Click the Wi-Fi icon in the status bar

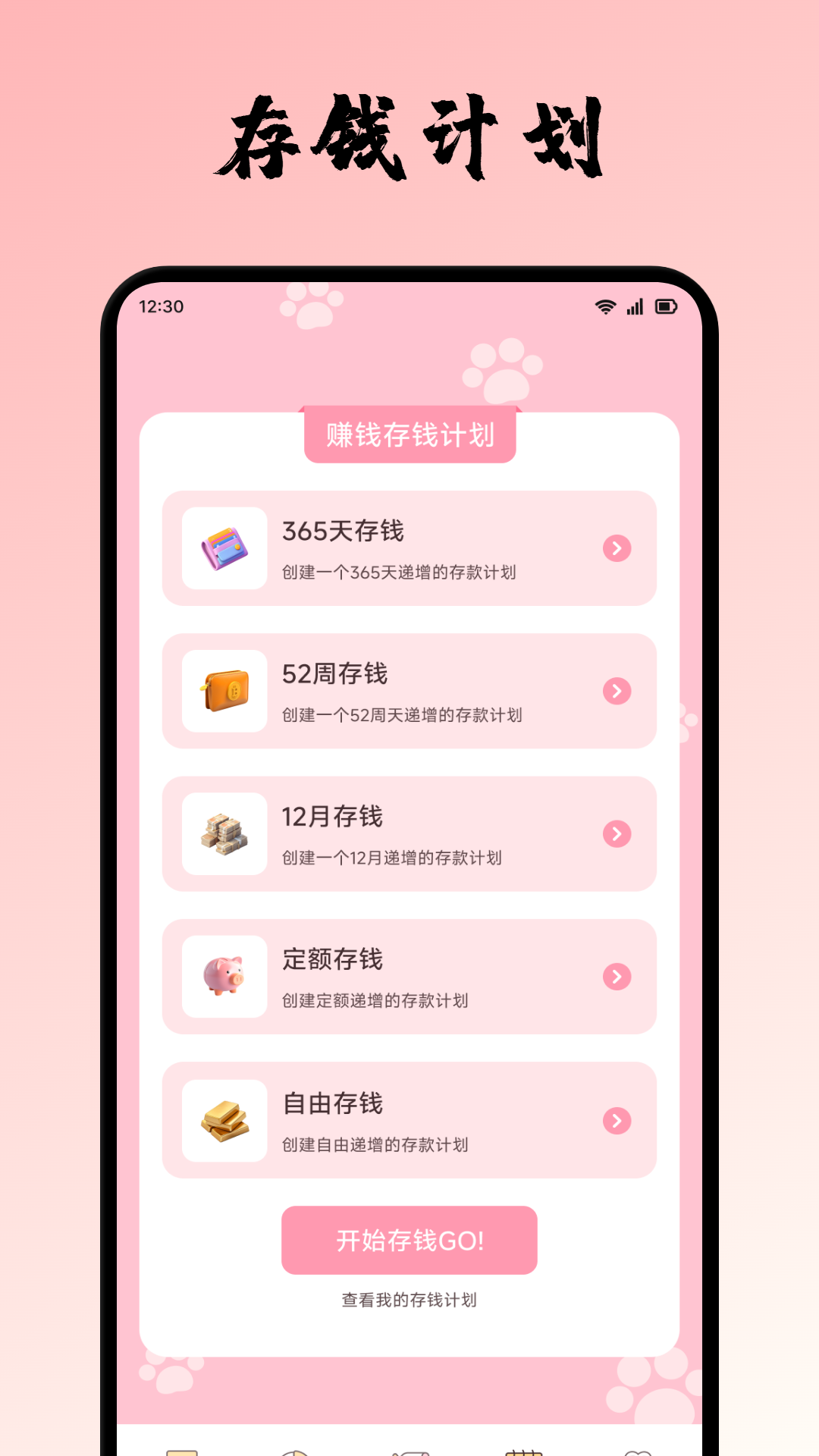pyautogui.click(x=604, y=306)
